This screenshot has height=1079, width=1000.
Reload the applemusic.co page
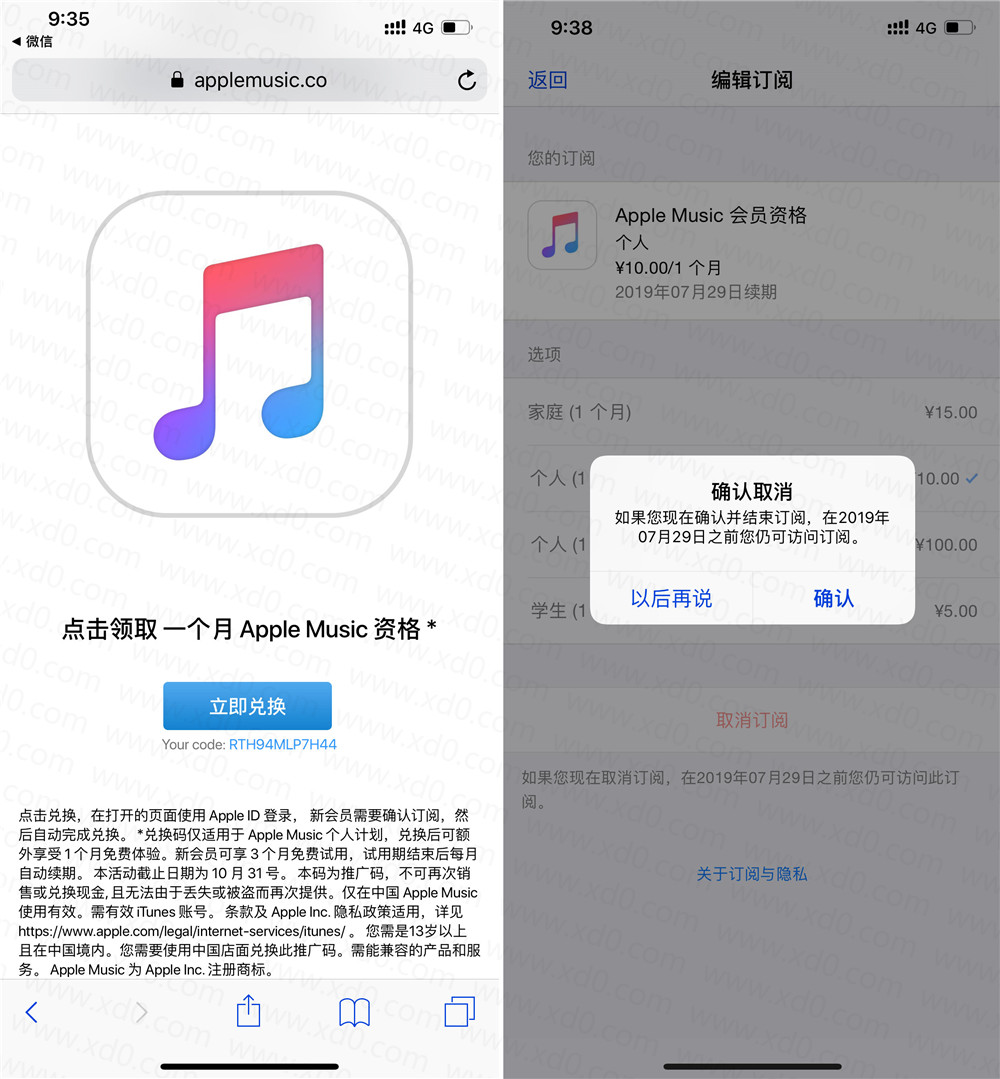click(x=467, y=81)
